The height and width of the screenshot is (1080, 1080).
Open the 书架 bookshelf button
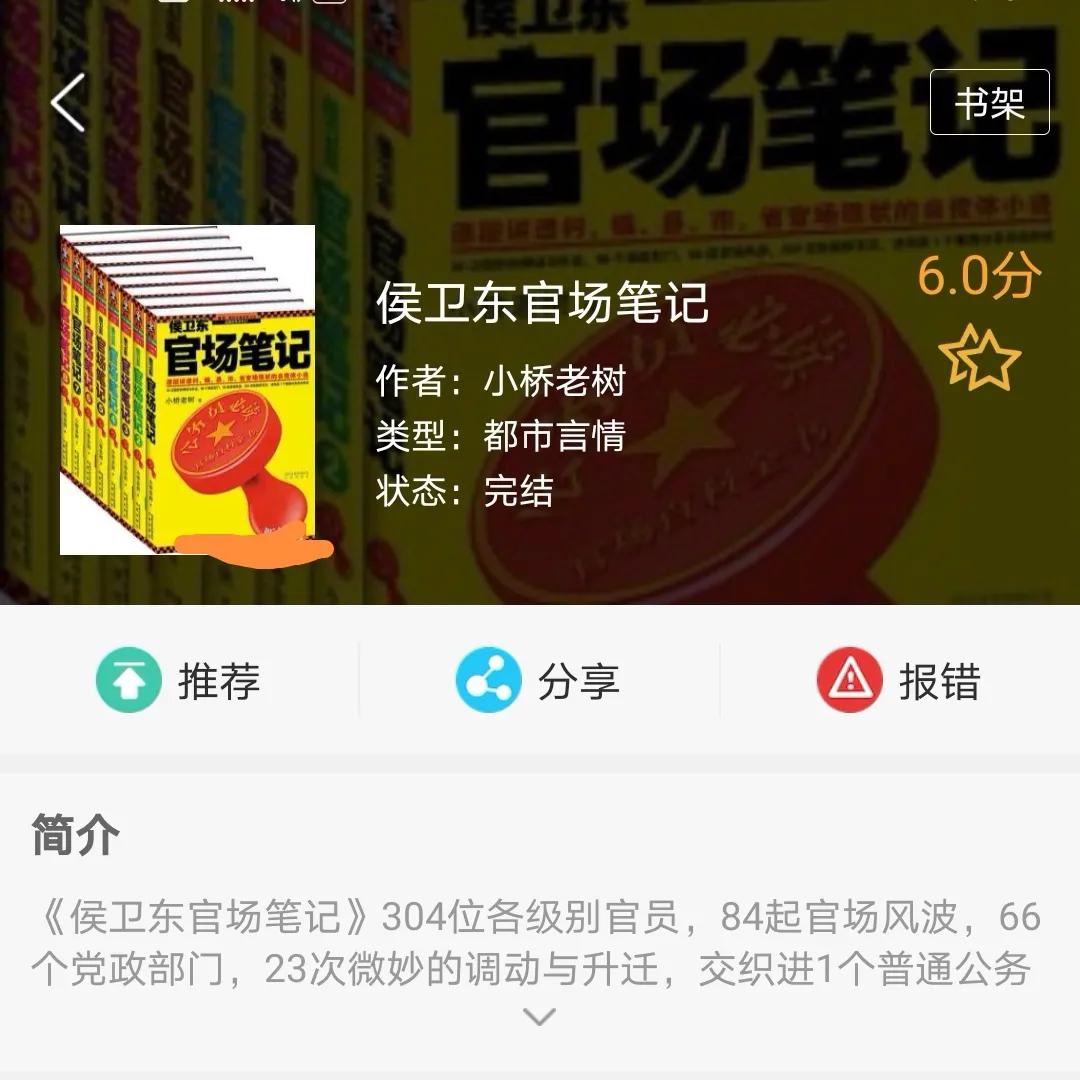point(989,102)
